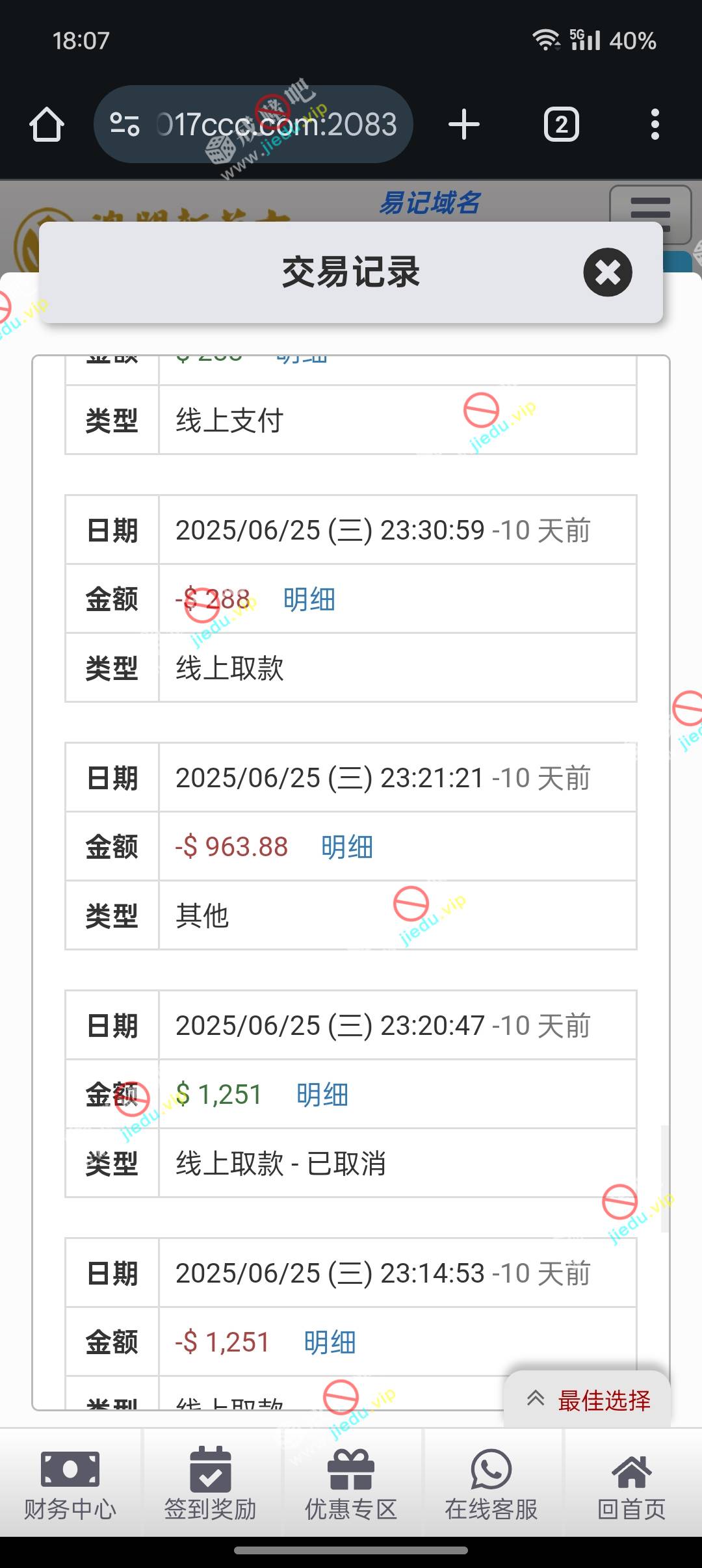The width and height of the screenshot is (702, 1568).
Task: View 明细 for the -$288 withdrawal
Action: click(309, 599)
